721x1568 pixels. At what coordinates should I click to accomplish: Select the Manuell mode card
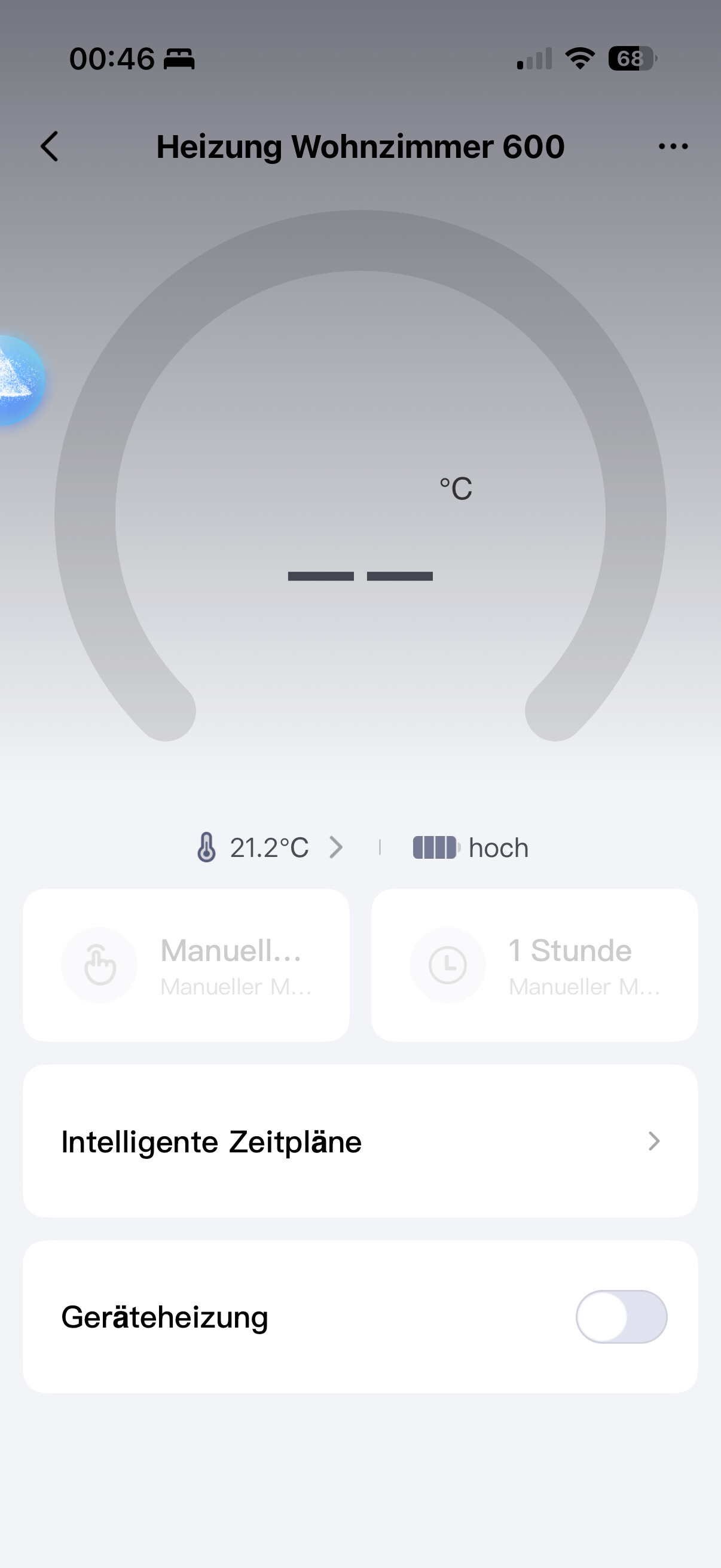pos(186,965)
